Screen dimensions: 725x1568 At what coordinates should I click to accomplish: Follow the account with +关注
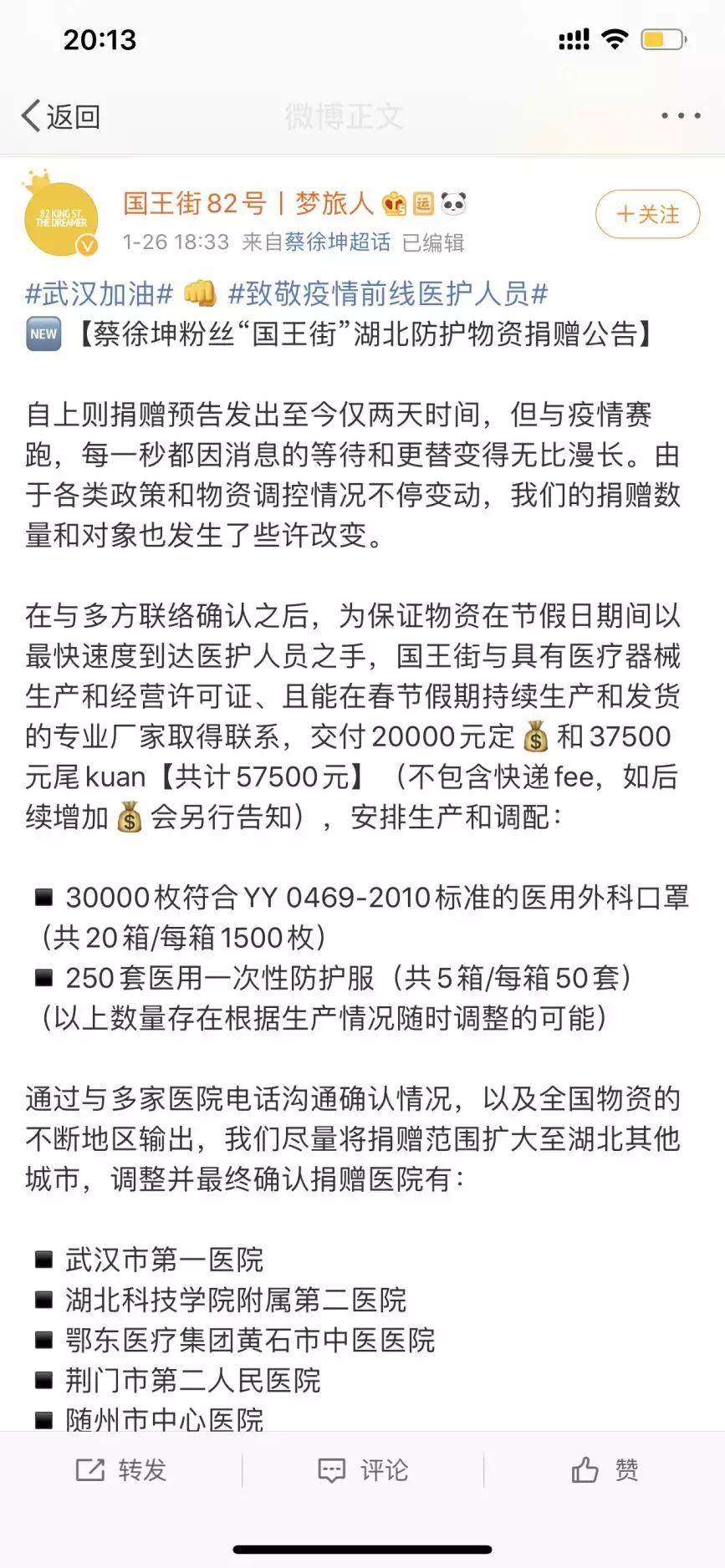coord(647,215)
